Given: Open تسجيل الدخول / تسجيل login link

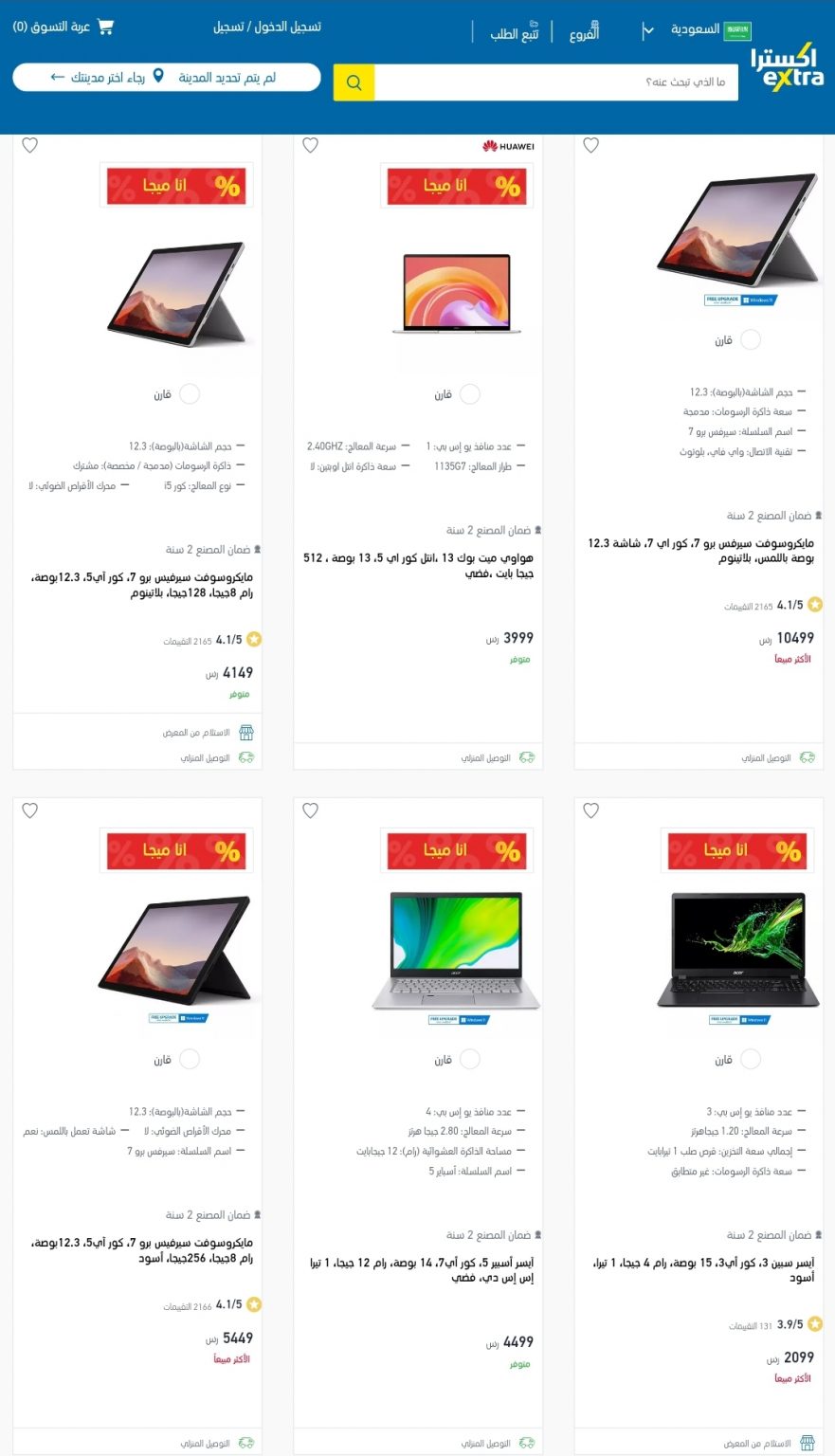Looking at the screenshot, I should pos(267,27).
